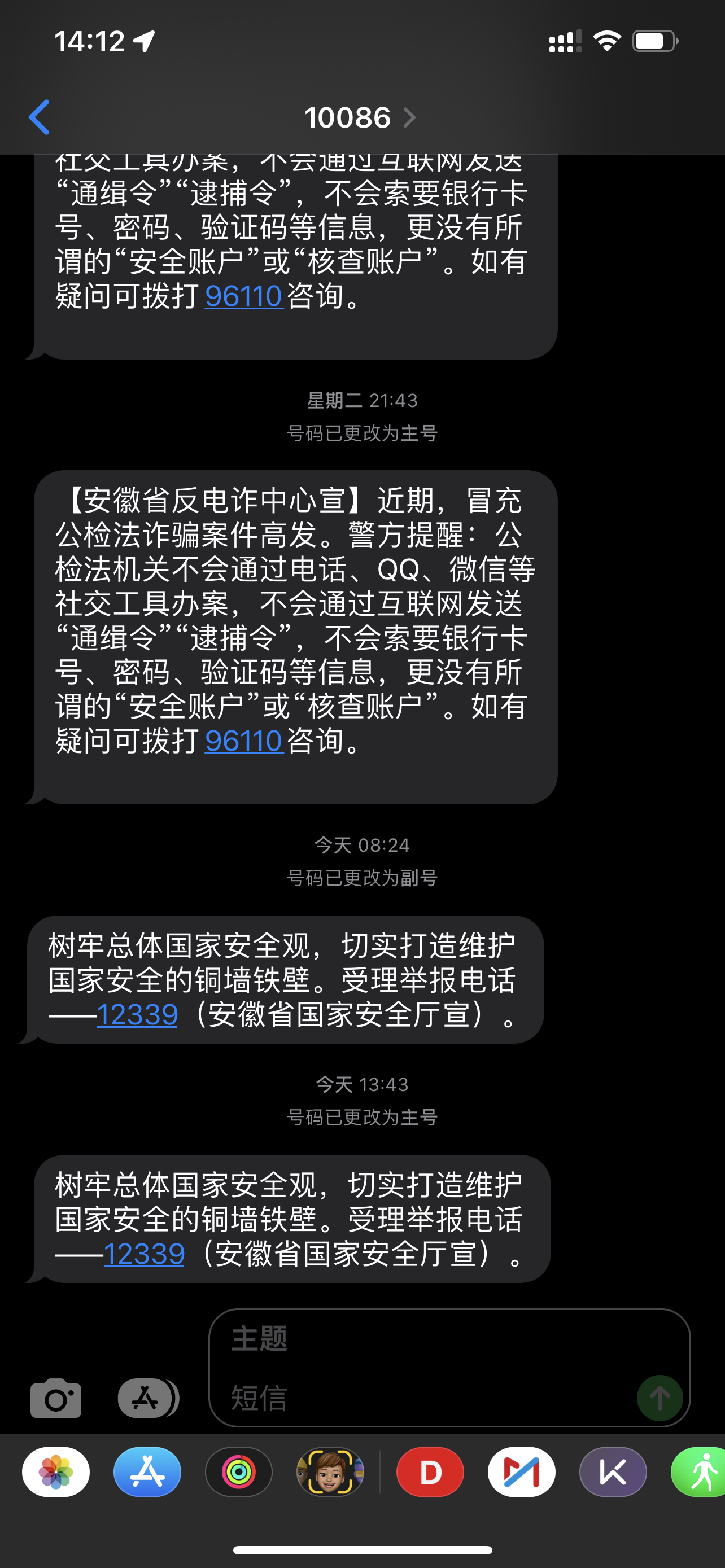Open the red and blue M app in the drawer
The height and width of the screenshot is (1568, 725).
[x=521, y=1472]
